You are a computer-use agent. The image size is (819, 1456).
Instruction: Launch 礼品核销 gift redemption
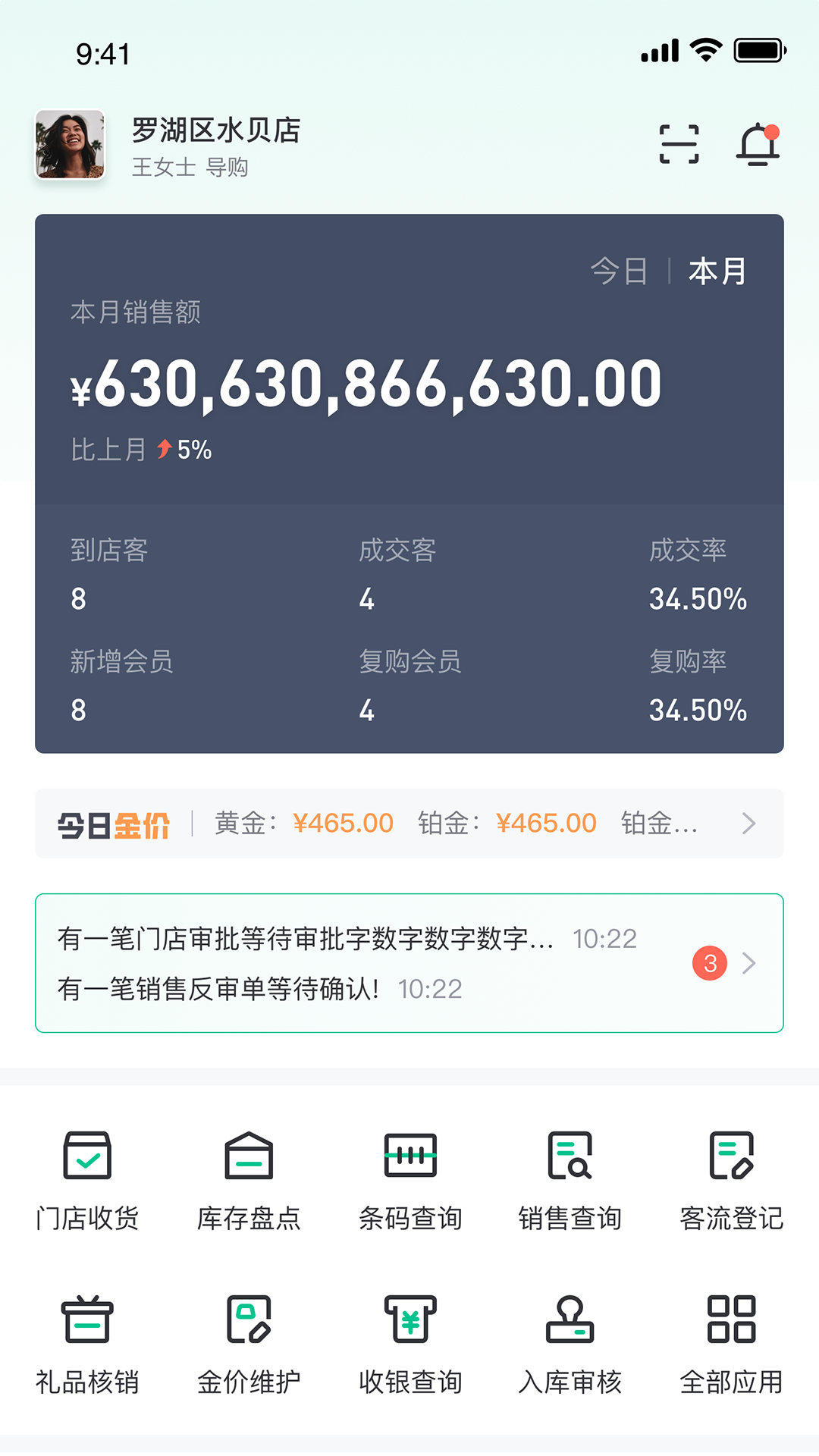(x=87, y=1344)
